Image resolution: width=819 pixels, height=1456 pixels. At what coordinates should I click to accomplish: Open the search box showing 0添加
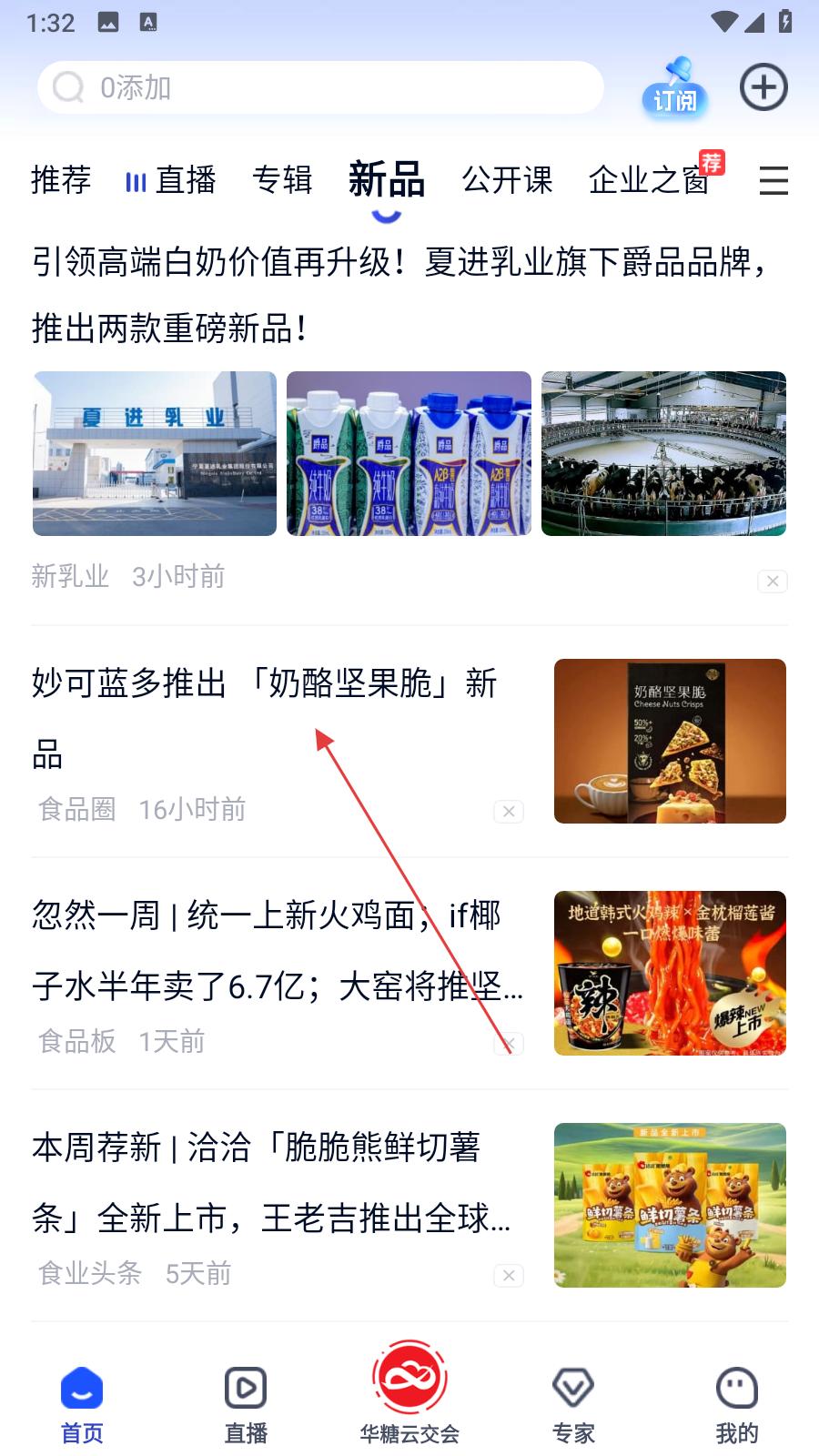[x=318, y=88]
